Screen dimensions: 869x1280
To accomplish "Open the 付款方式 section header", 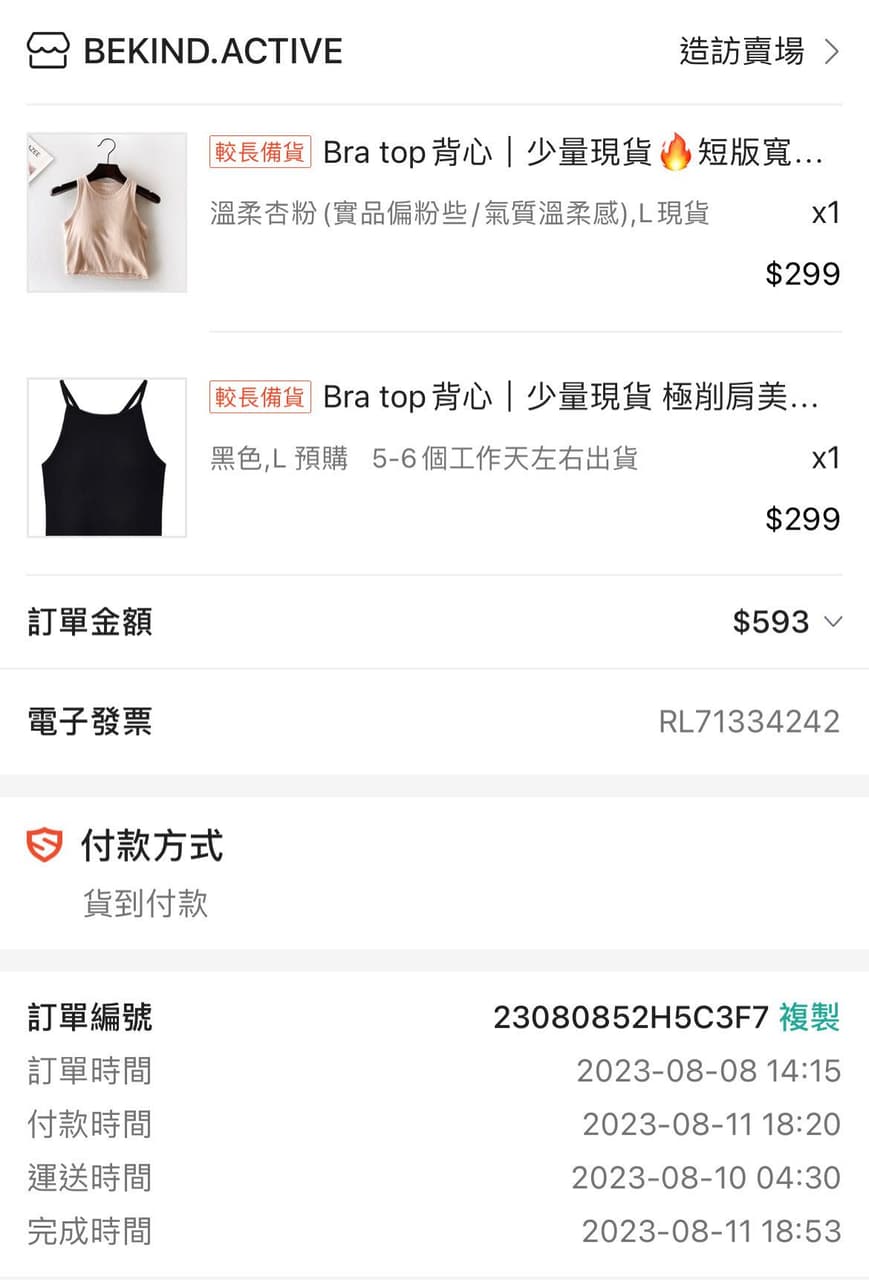I will pyautogui.click(x=150, y=845).
